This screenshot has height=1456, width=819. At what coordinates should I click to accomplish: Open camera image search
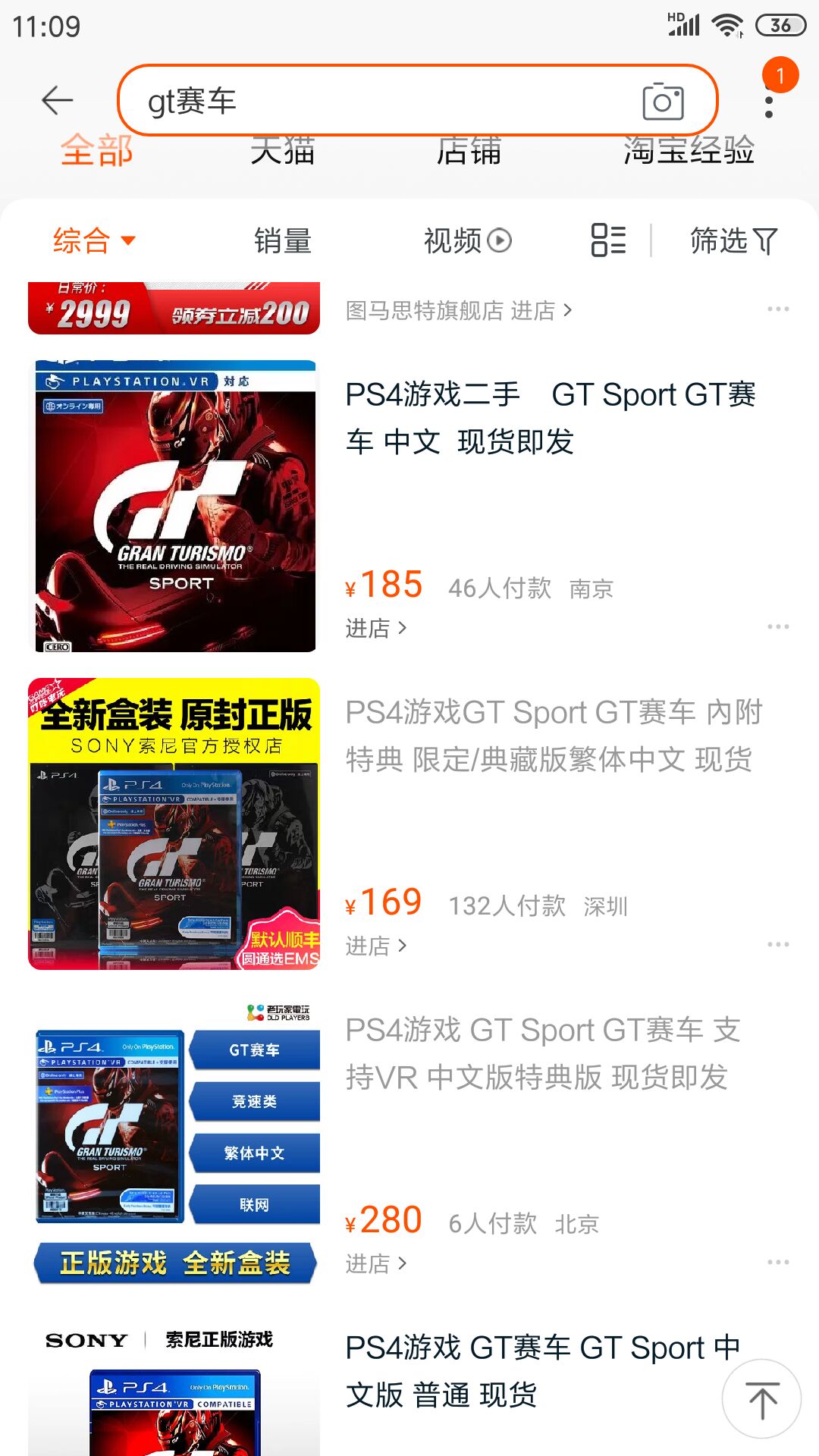click(x=663, y=101)
